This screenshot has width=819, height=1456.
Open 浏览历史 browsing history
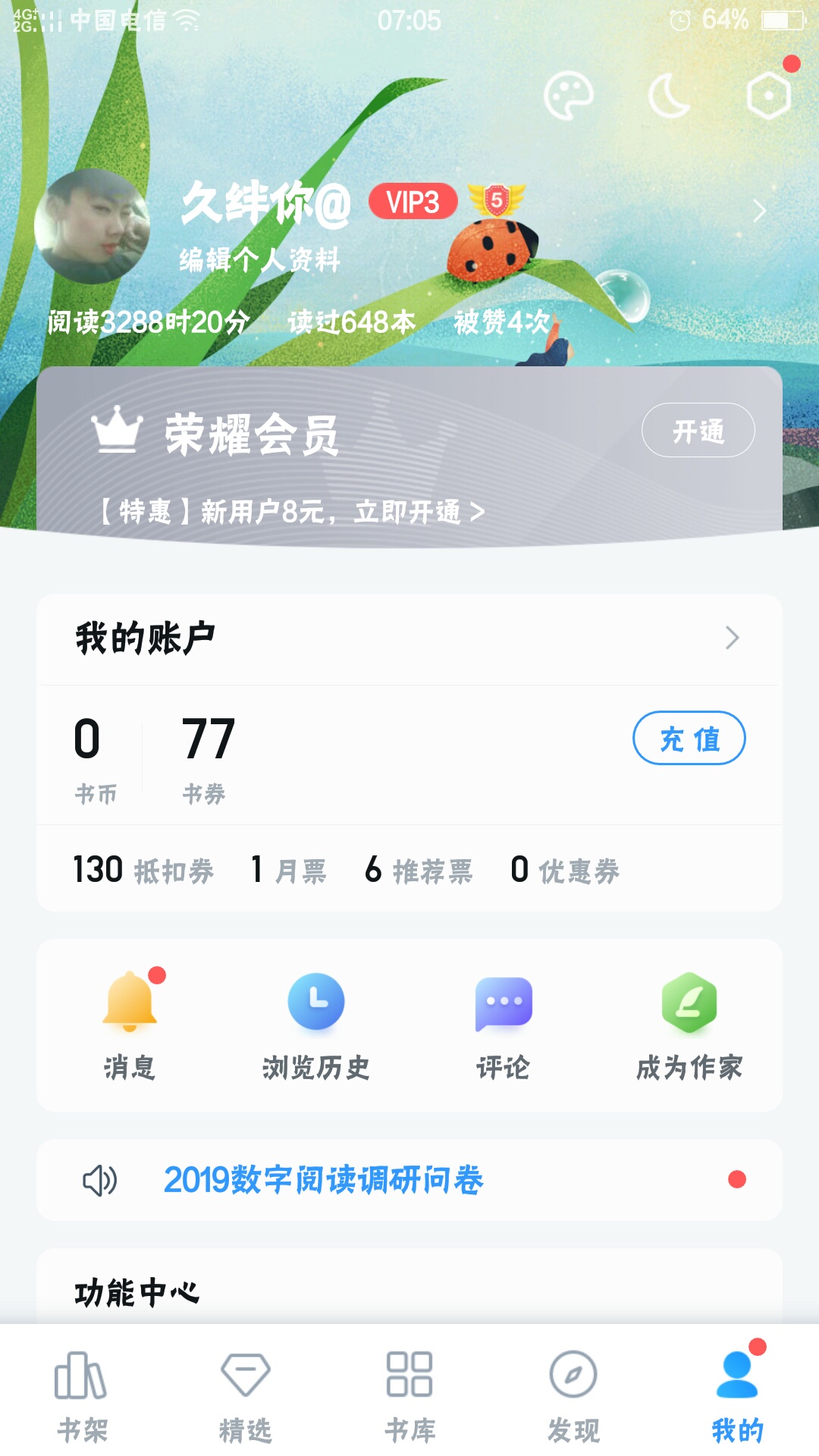pos(316,1025)
